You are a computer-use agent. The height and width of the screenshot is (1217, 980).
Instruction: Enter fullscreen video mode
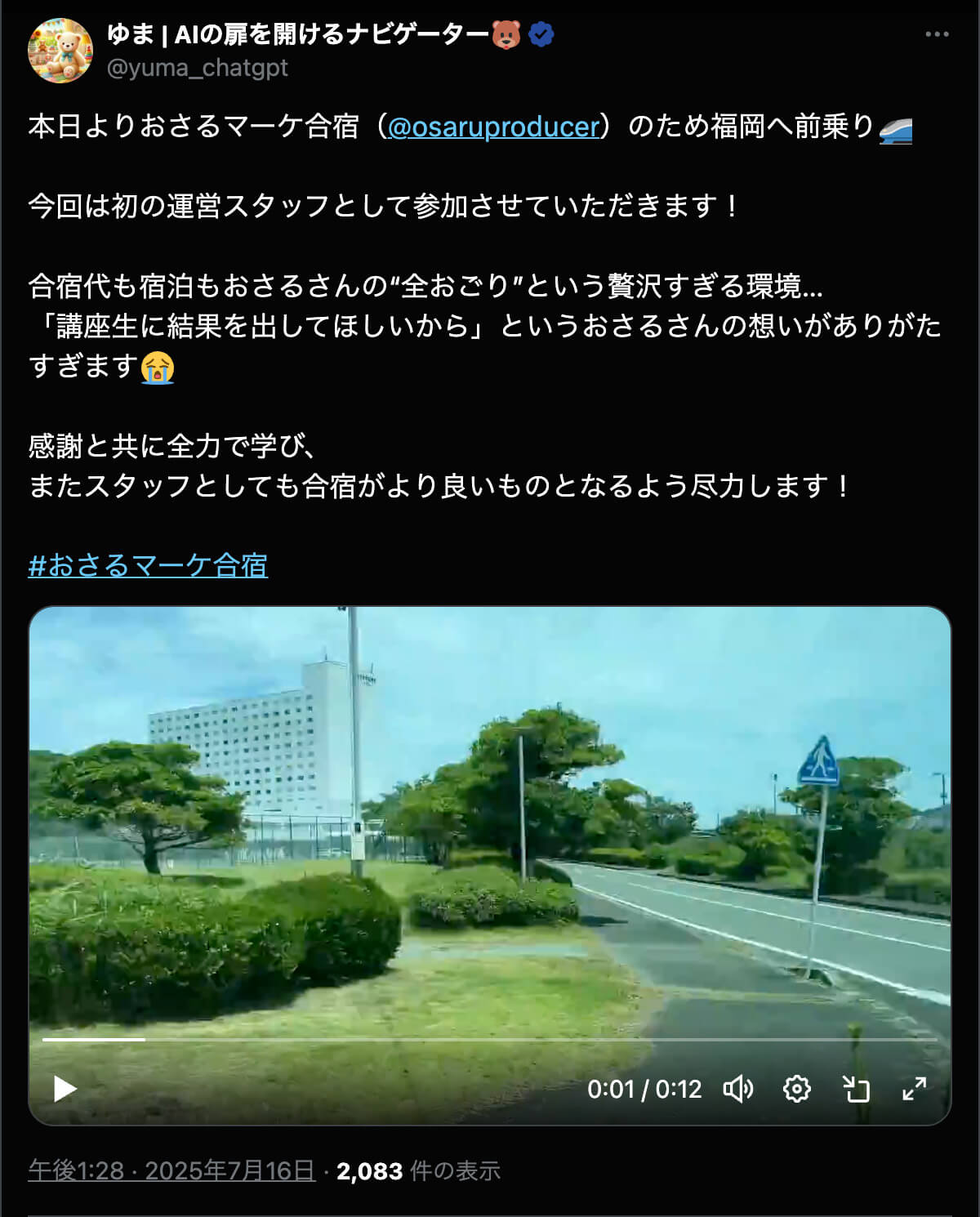(x=914, y=1089)
